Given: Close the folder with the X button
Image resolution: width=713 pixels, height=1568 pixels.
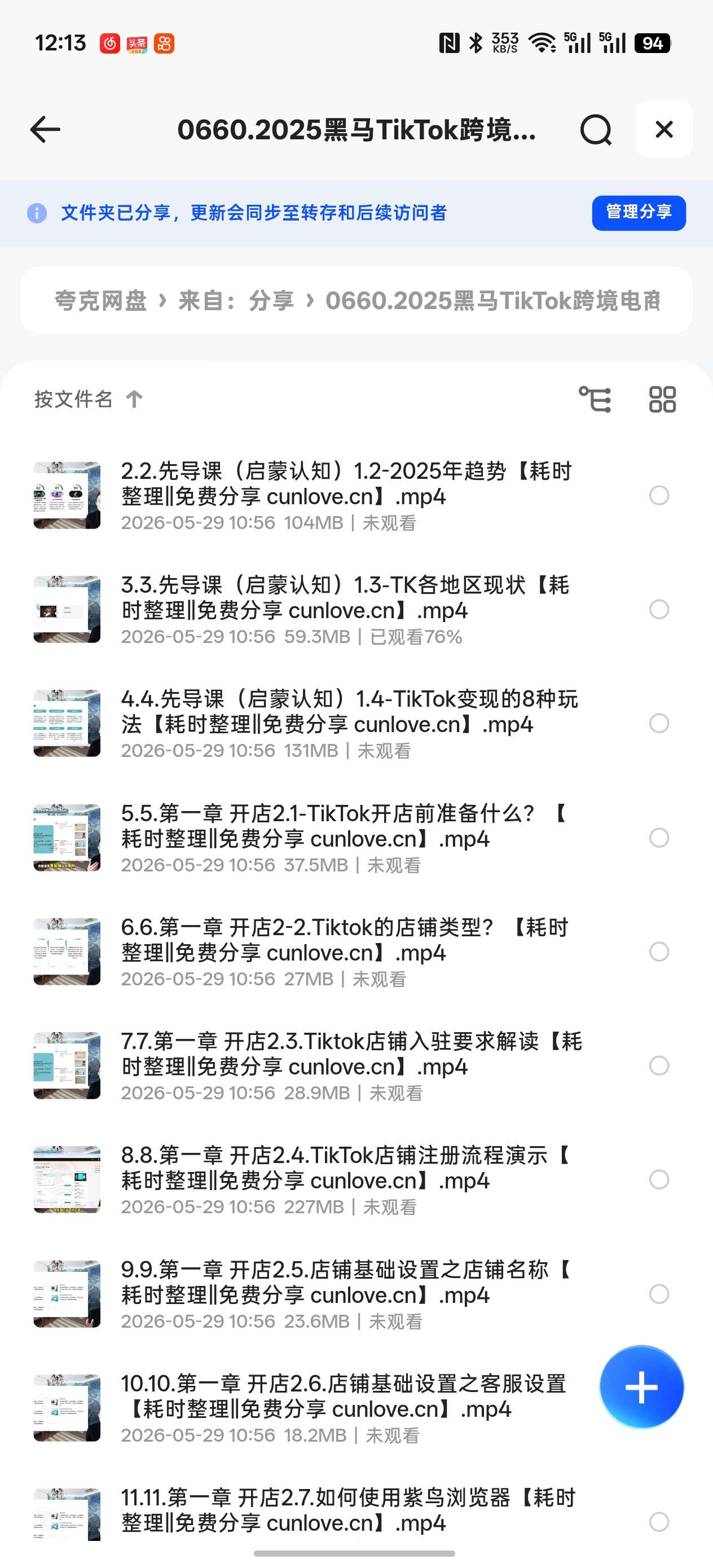Looking at the screenshot, I should pos(664,129).
